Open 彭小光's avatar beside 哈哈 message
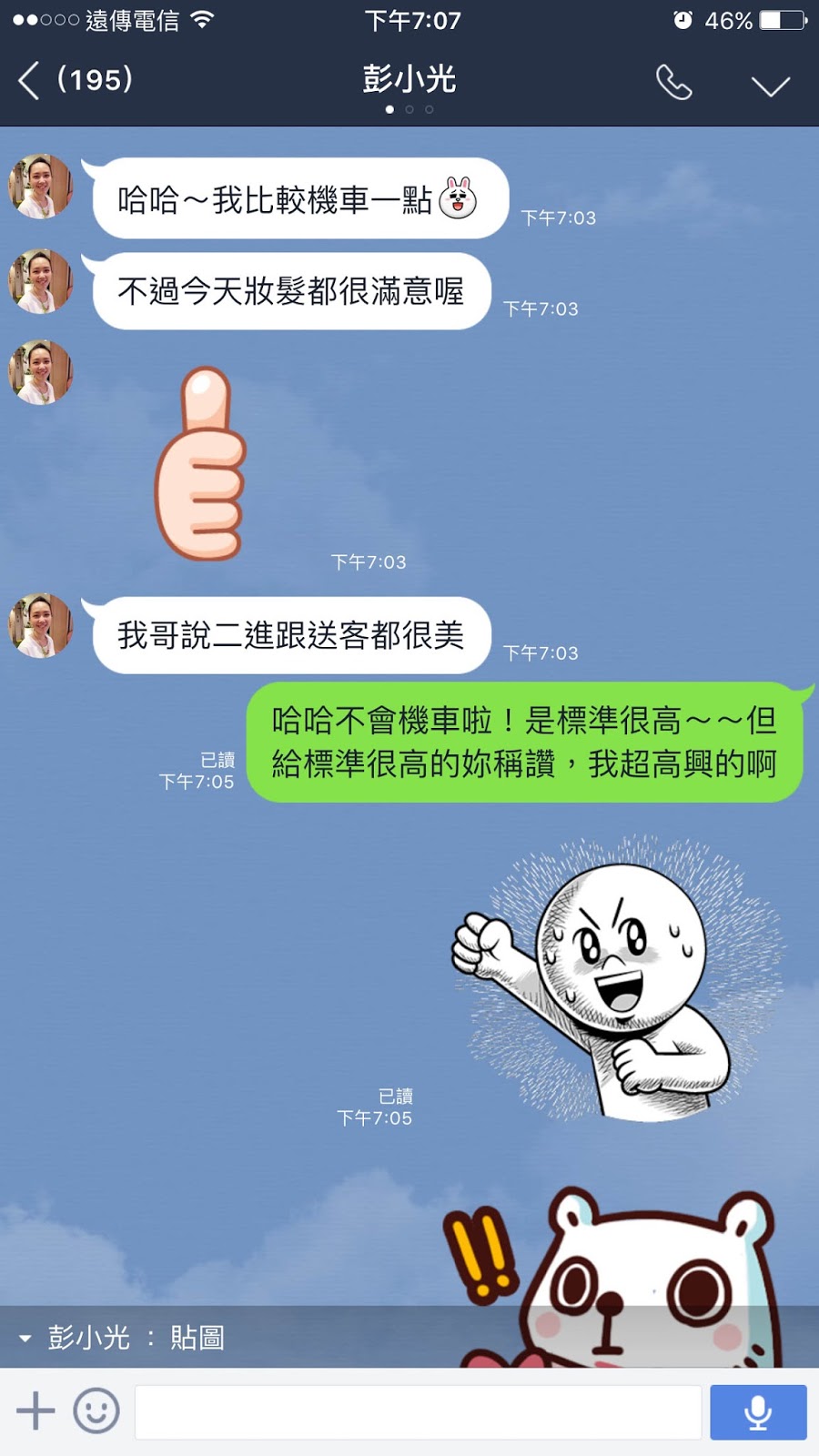Viewport: 819px width, 1456px height. click(40, 187)
